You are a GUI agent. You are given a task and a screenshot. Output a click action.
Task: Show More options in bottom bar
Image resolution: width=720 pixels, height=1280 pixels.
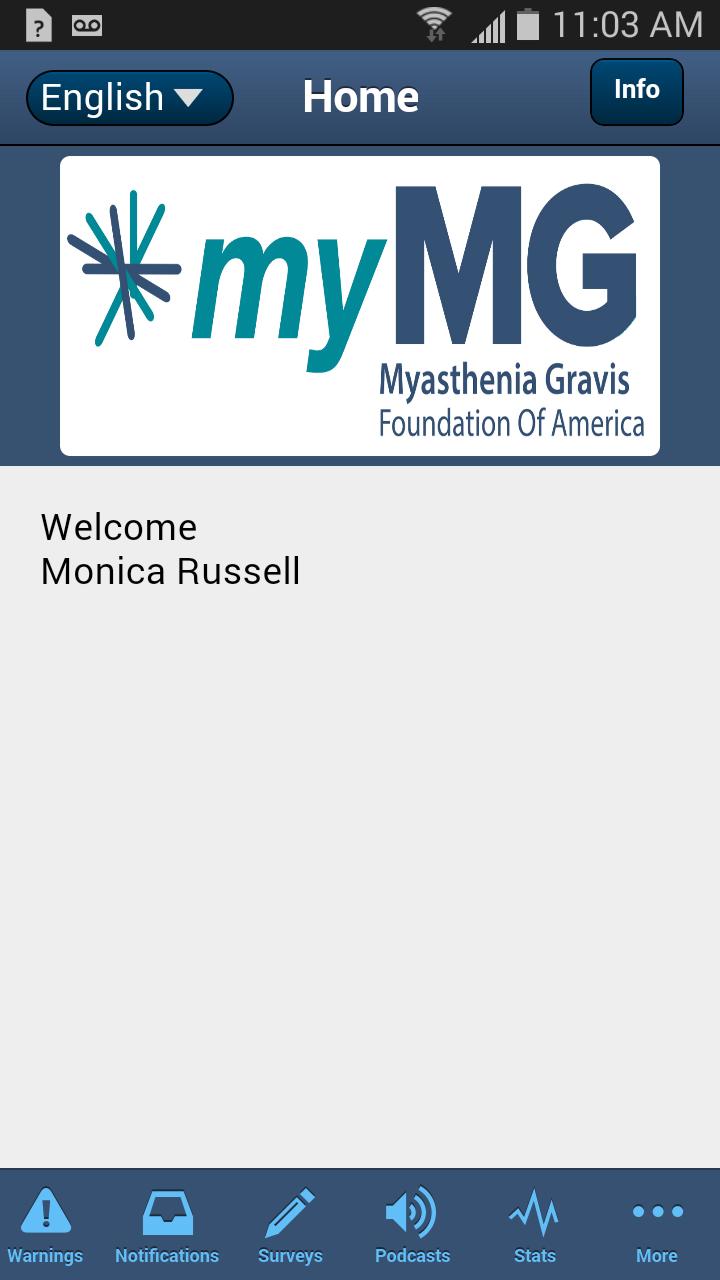pos(657,1225)
